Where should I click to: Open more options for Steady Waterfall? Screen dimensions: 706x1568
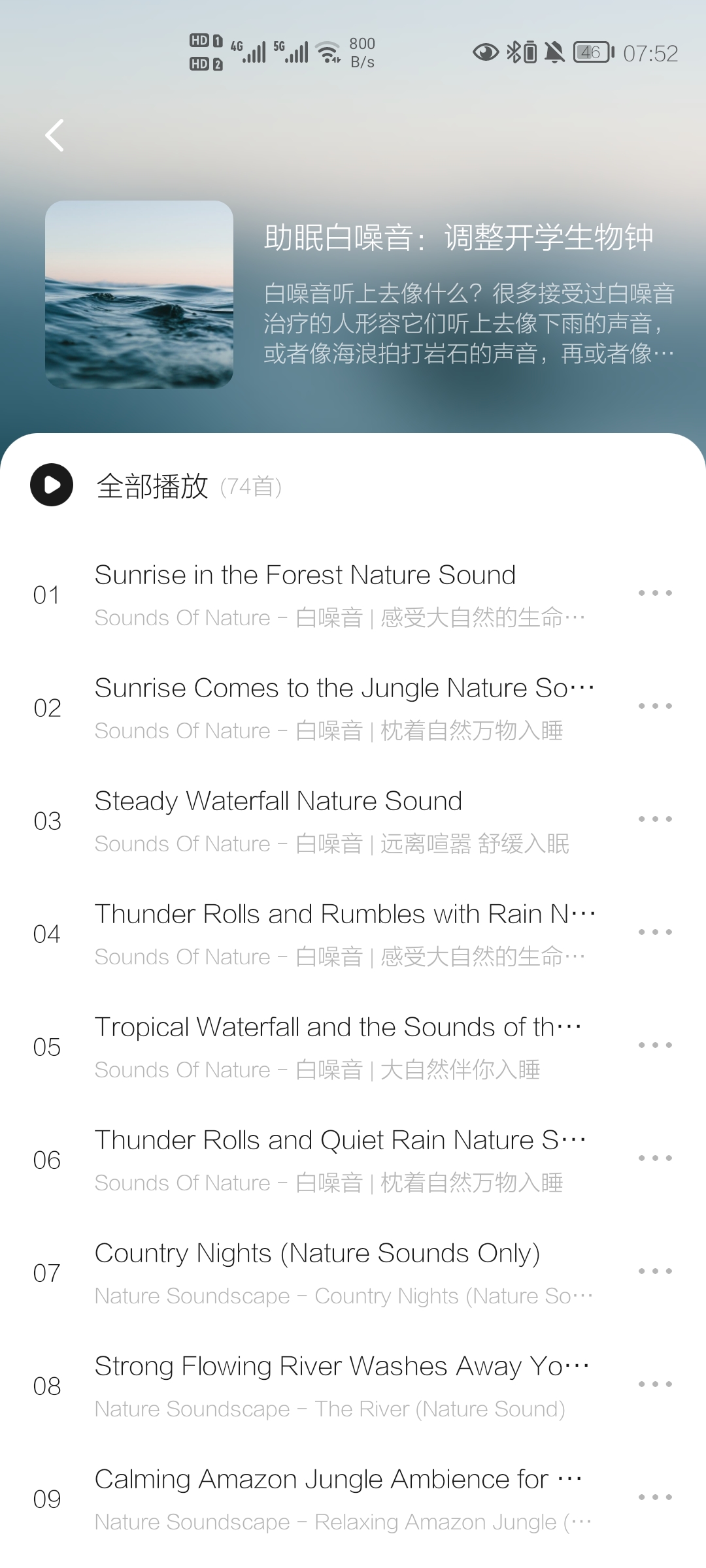click(655, 819)
